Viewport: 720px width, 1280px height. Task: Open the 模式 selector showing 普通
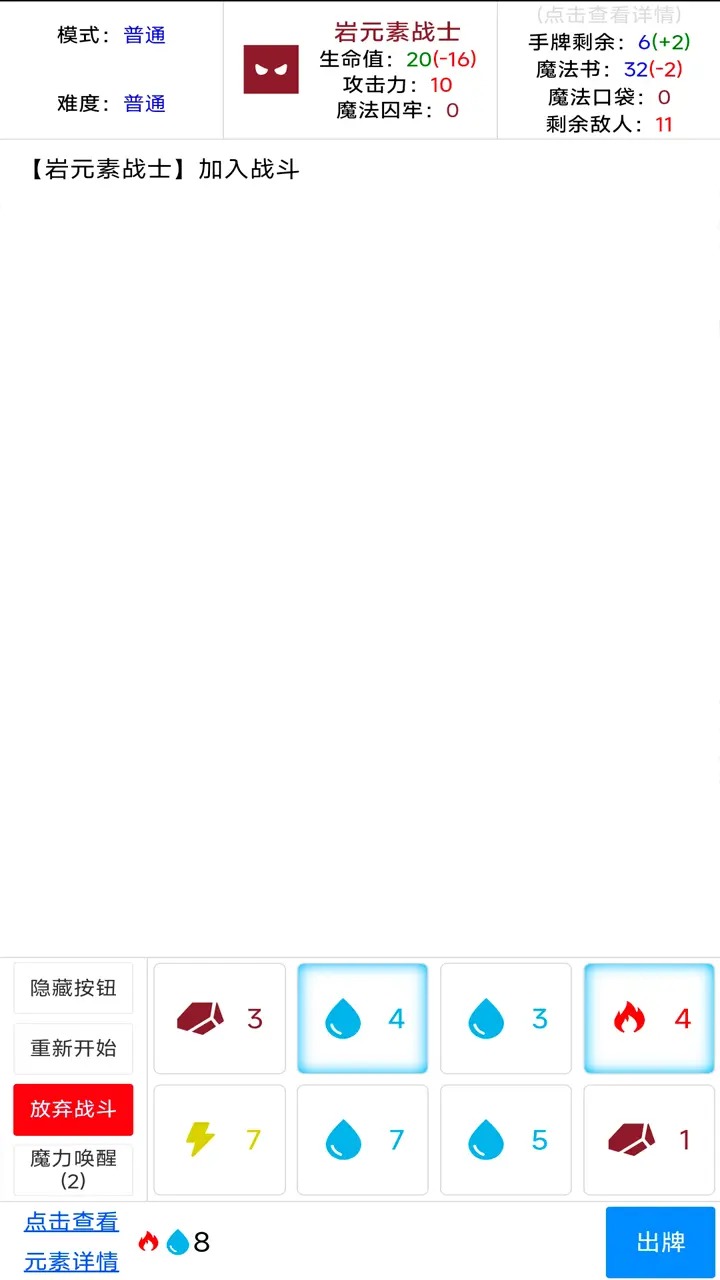[x=143, y=36]
